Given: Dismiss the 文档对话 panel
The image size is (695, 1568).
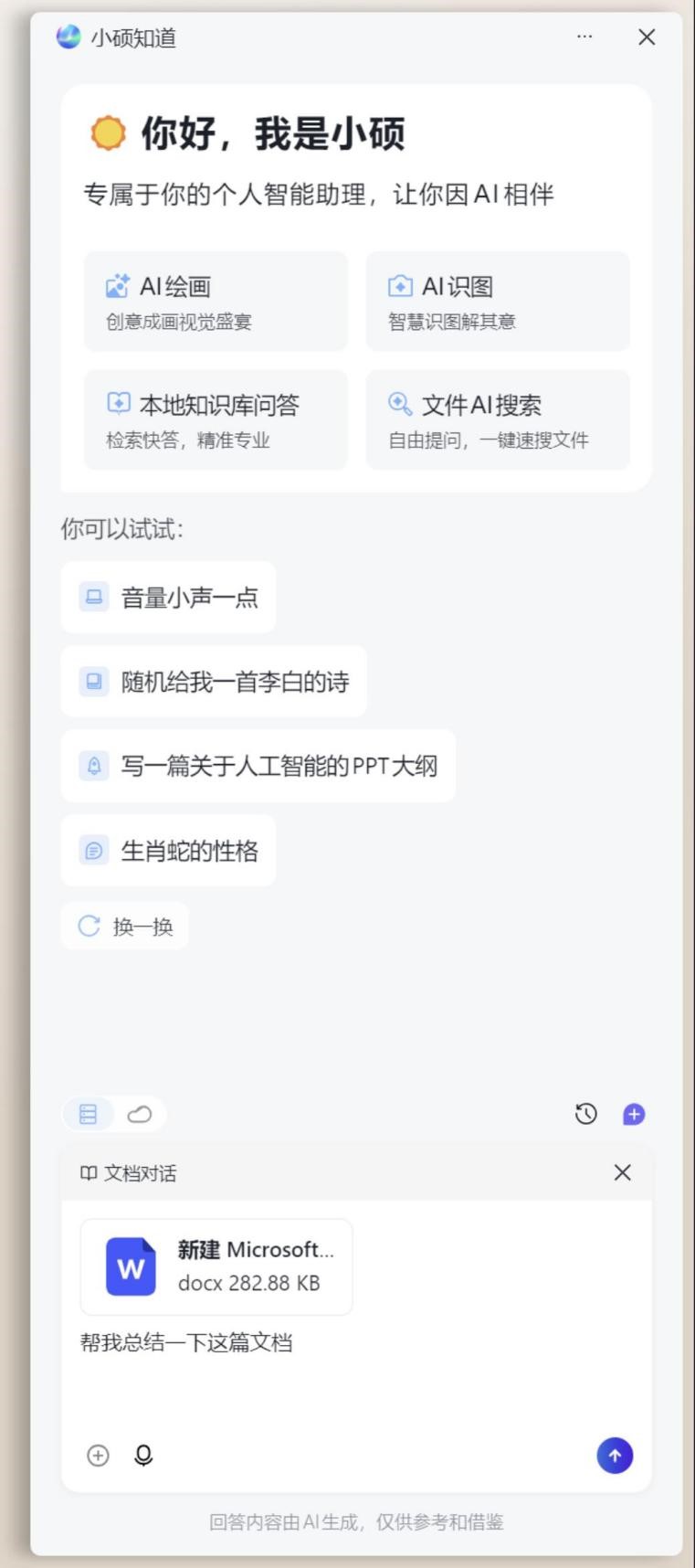Looking at the screenshot, I should click(x=623, y=1172).
